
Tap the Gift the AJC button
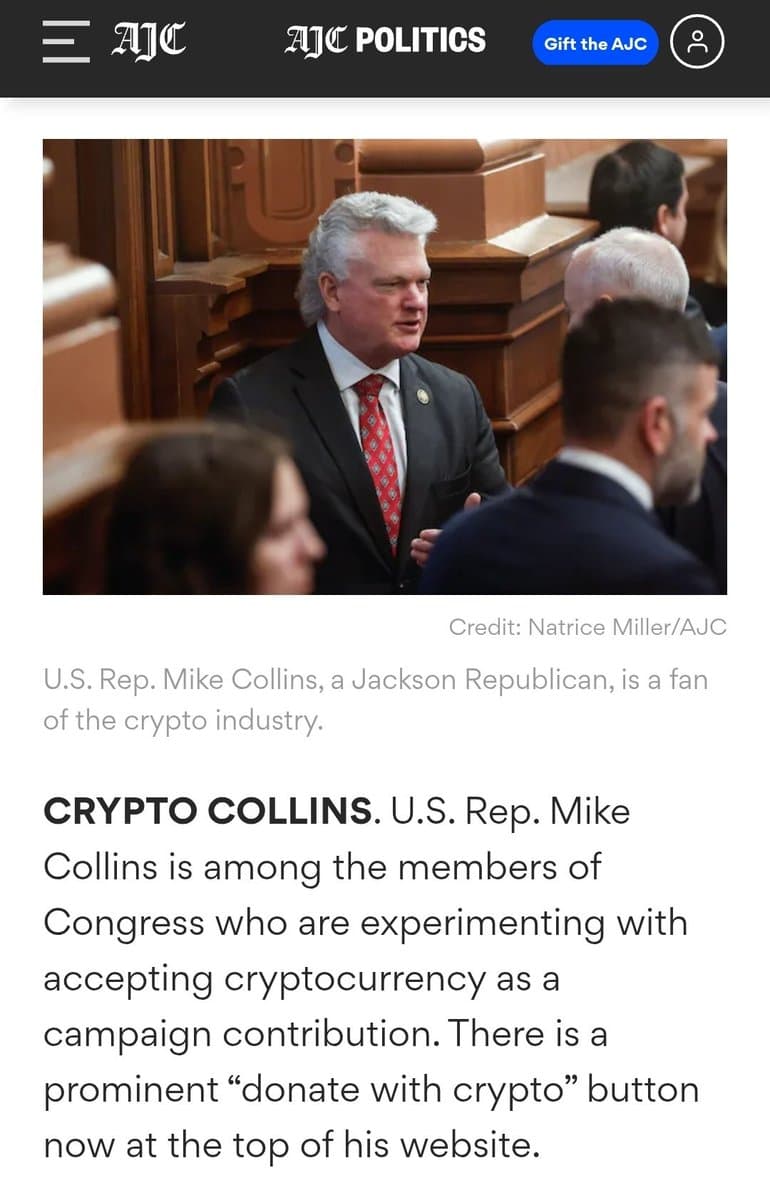(x=595, y=43)
